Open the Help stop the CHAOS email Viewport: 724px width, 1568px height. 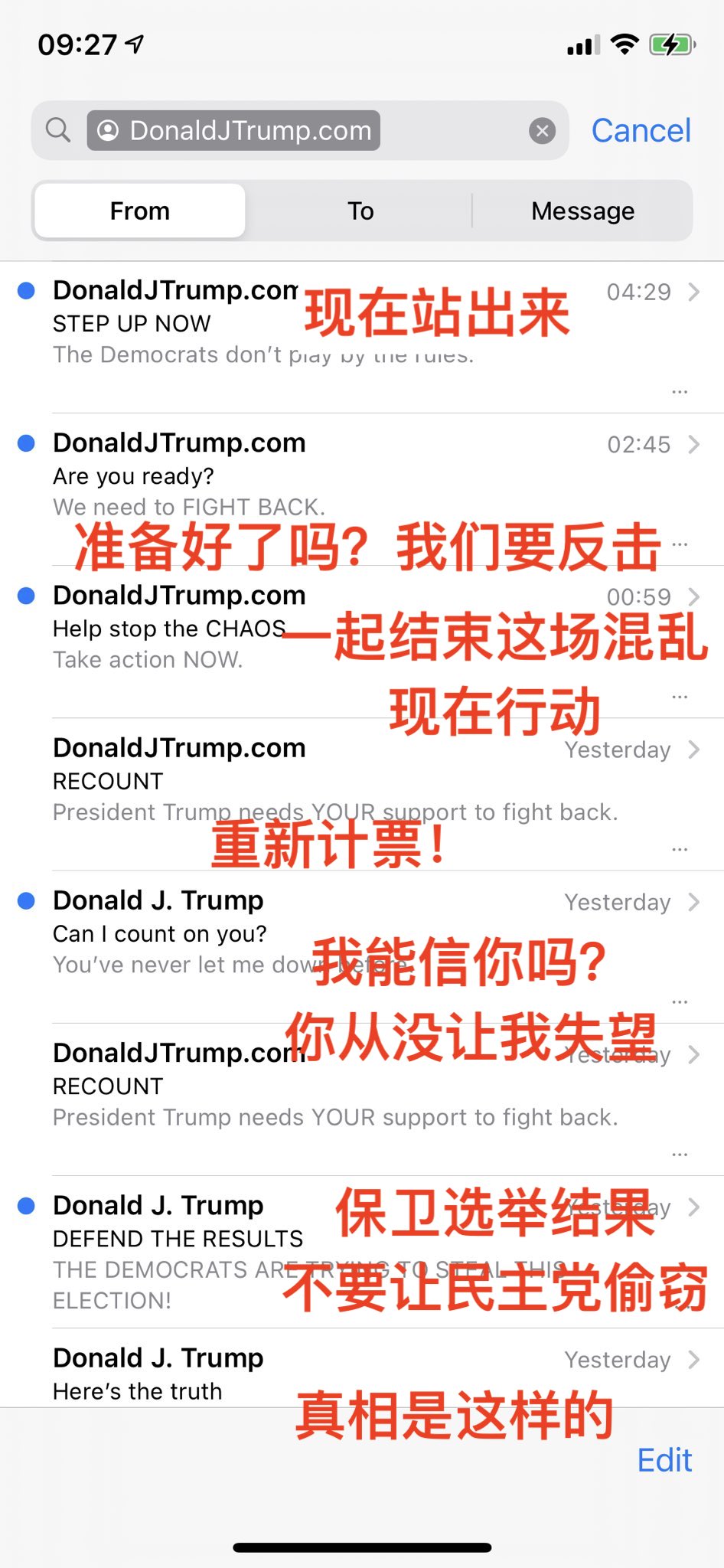click(362, 642)
